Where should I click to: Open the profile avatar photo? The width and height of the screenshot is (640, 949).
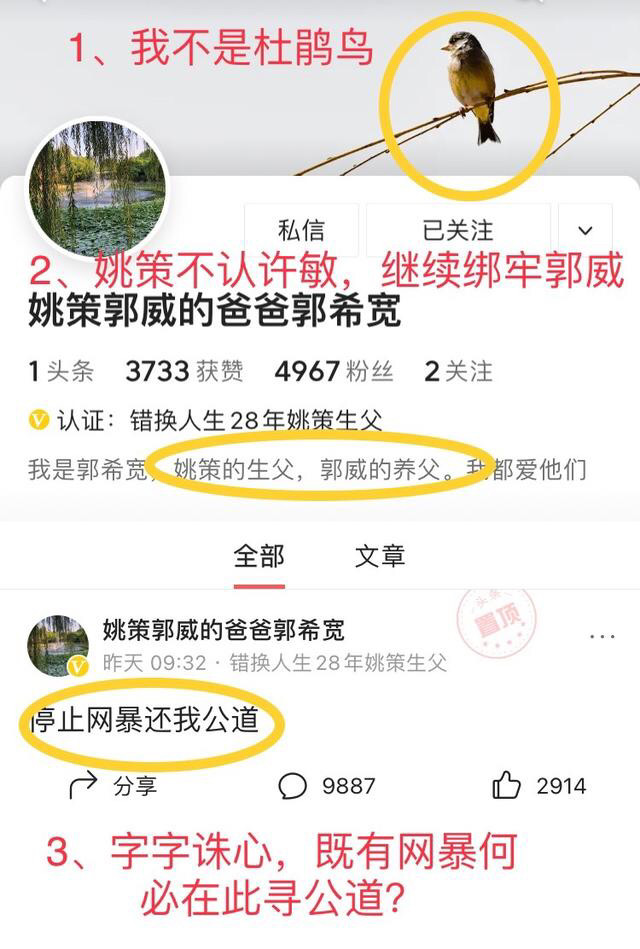tap(96, 188)
